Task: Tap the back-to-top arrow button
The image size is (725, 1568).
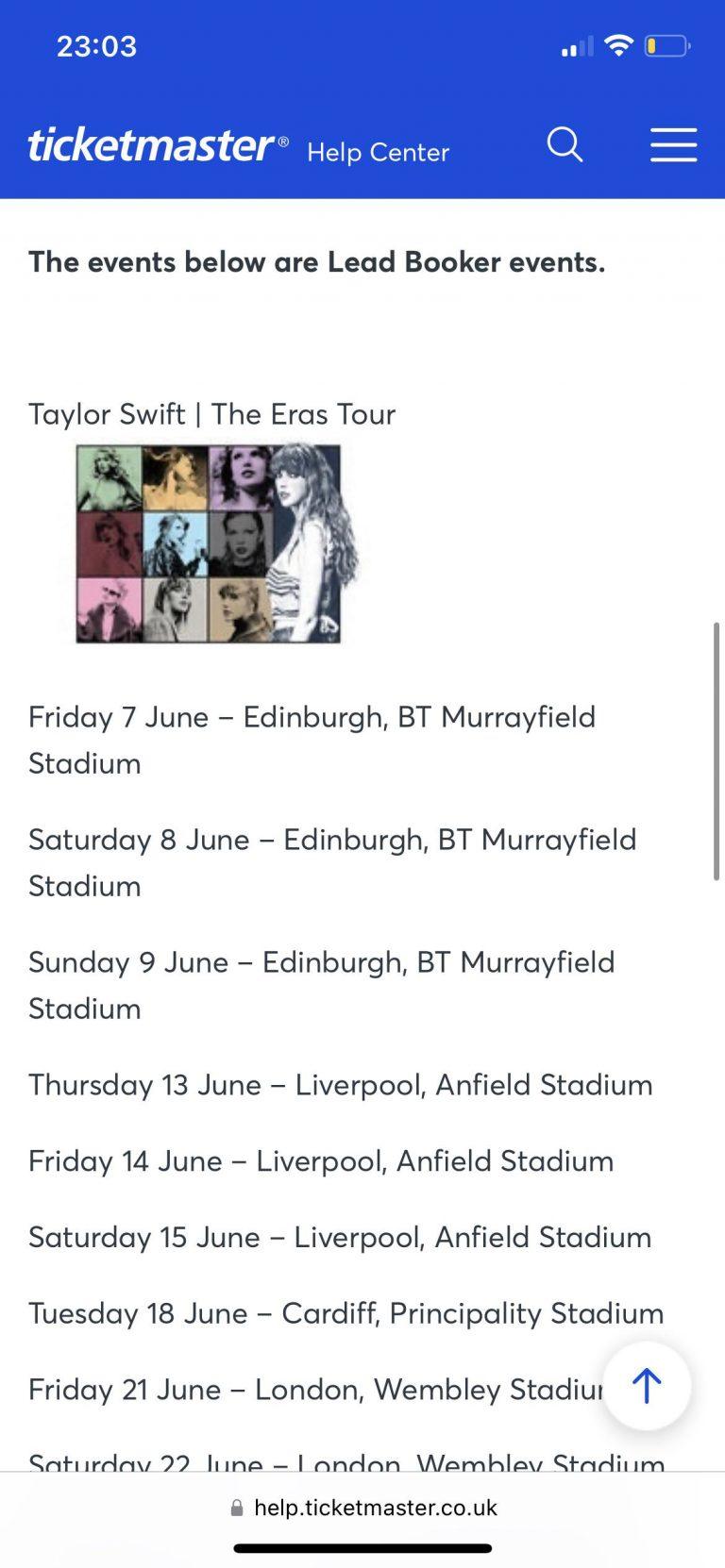Action: tap(647, 1386)
